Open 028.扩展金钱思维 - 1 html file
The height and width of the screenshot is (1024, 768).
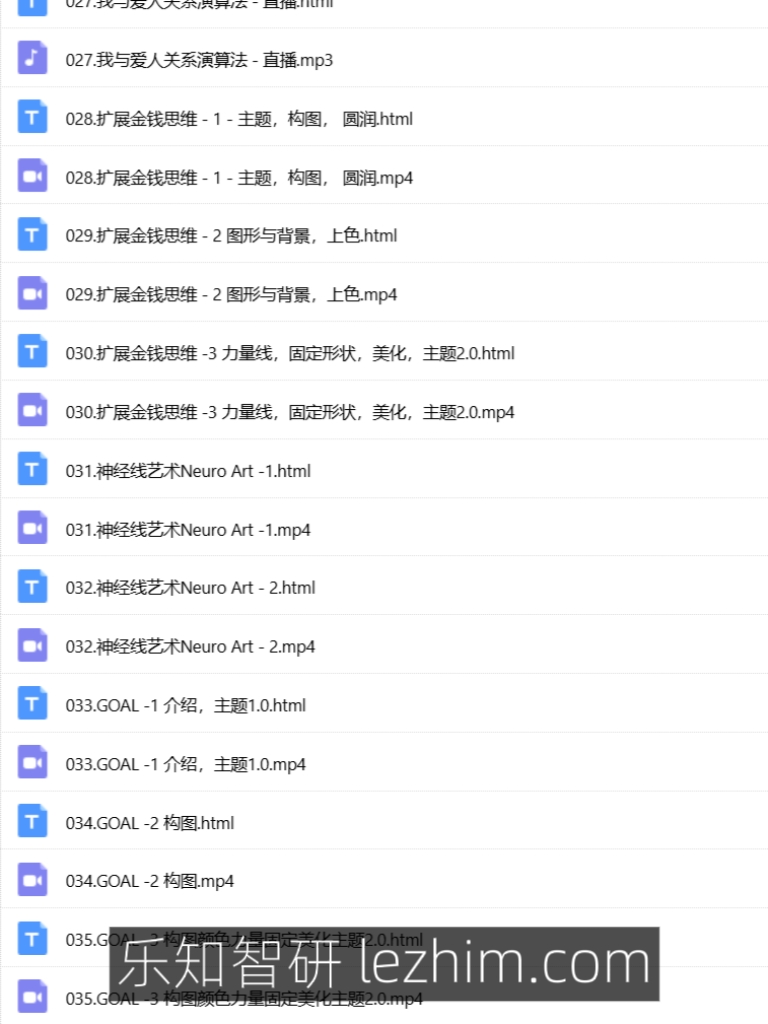[x=238, y=119]
